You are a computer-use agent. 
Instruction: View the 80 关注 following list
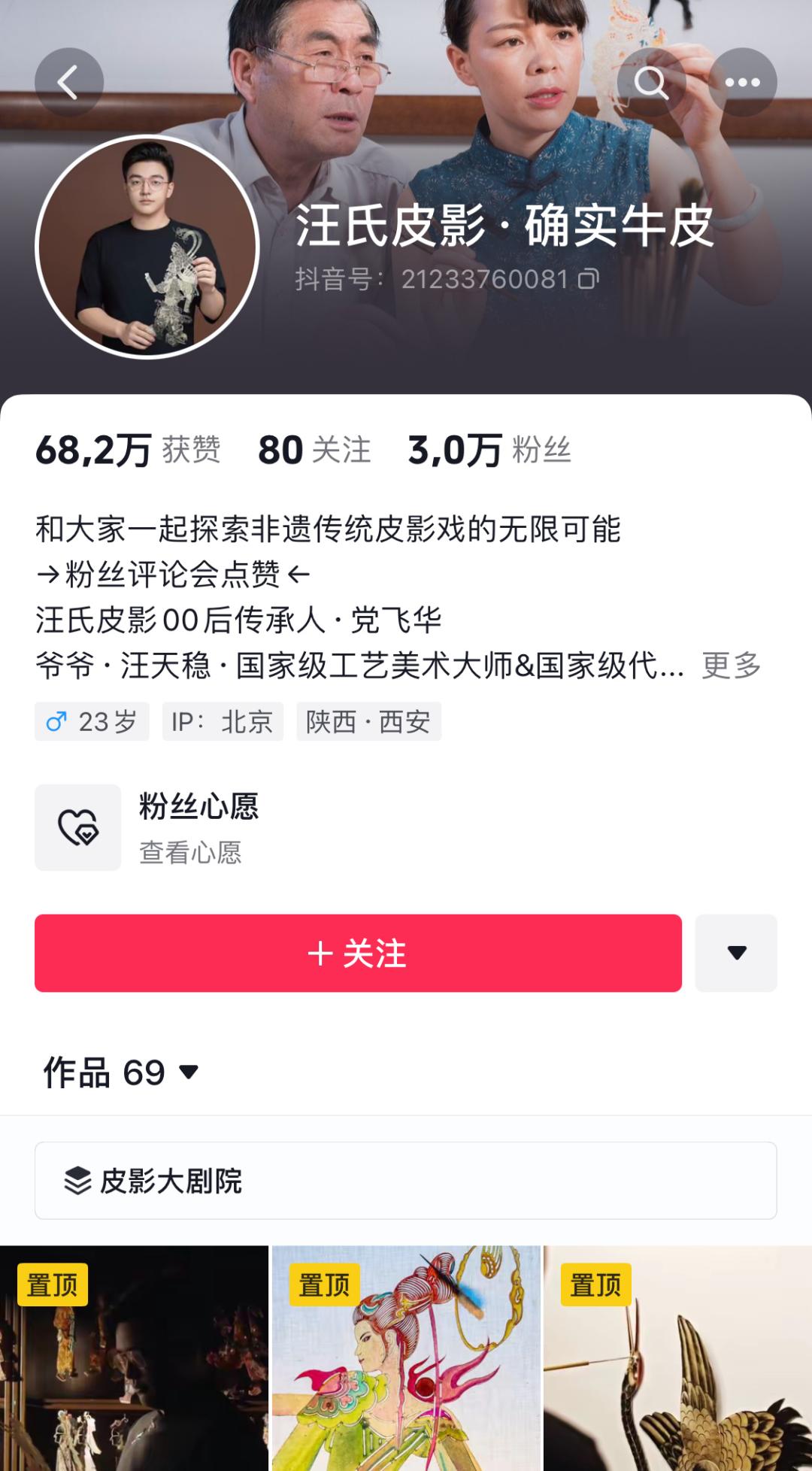314,450
